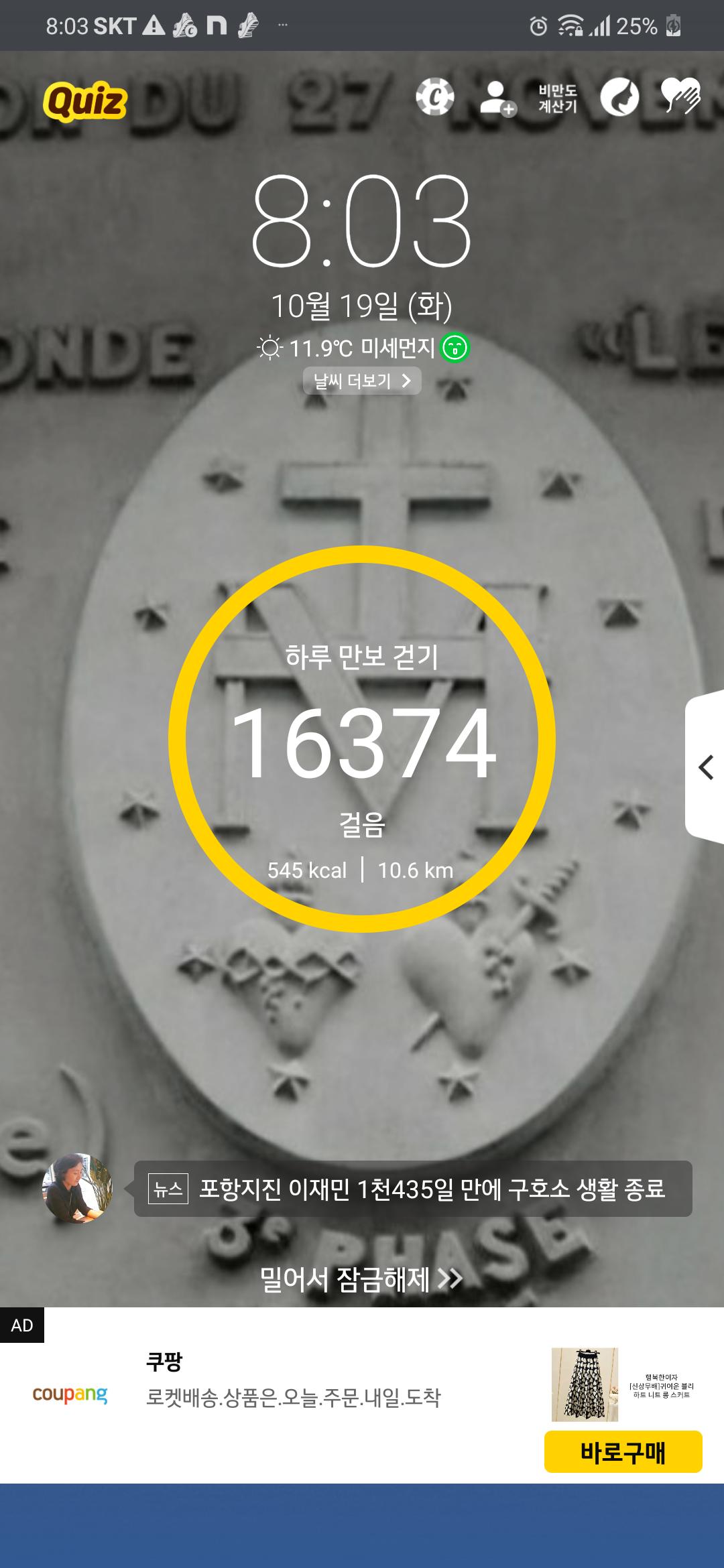Viewport: 724px width, 1568px height.
Task: Open the Coupang skirt product image
Action: pos(585,1384)
